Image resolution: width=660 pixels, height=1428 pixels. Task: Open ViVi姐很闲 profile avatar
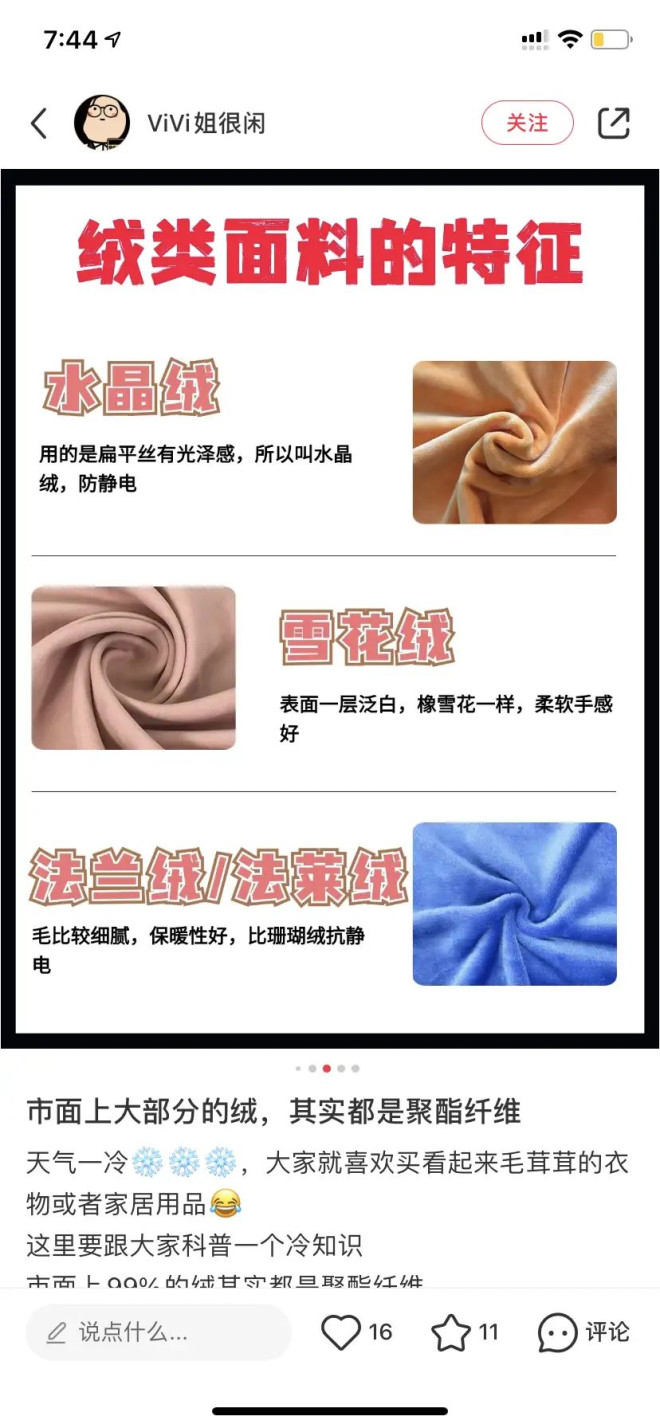click(102, 124)
